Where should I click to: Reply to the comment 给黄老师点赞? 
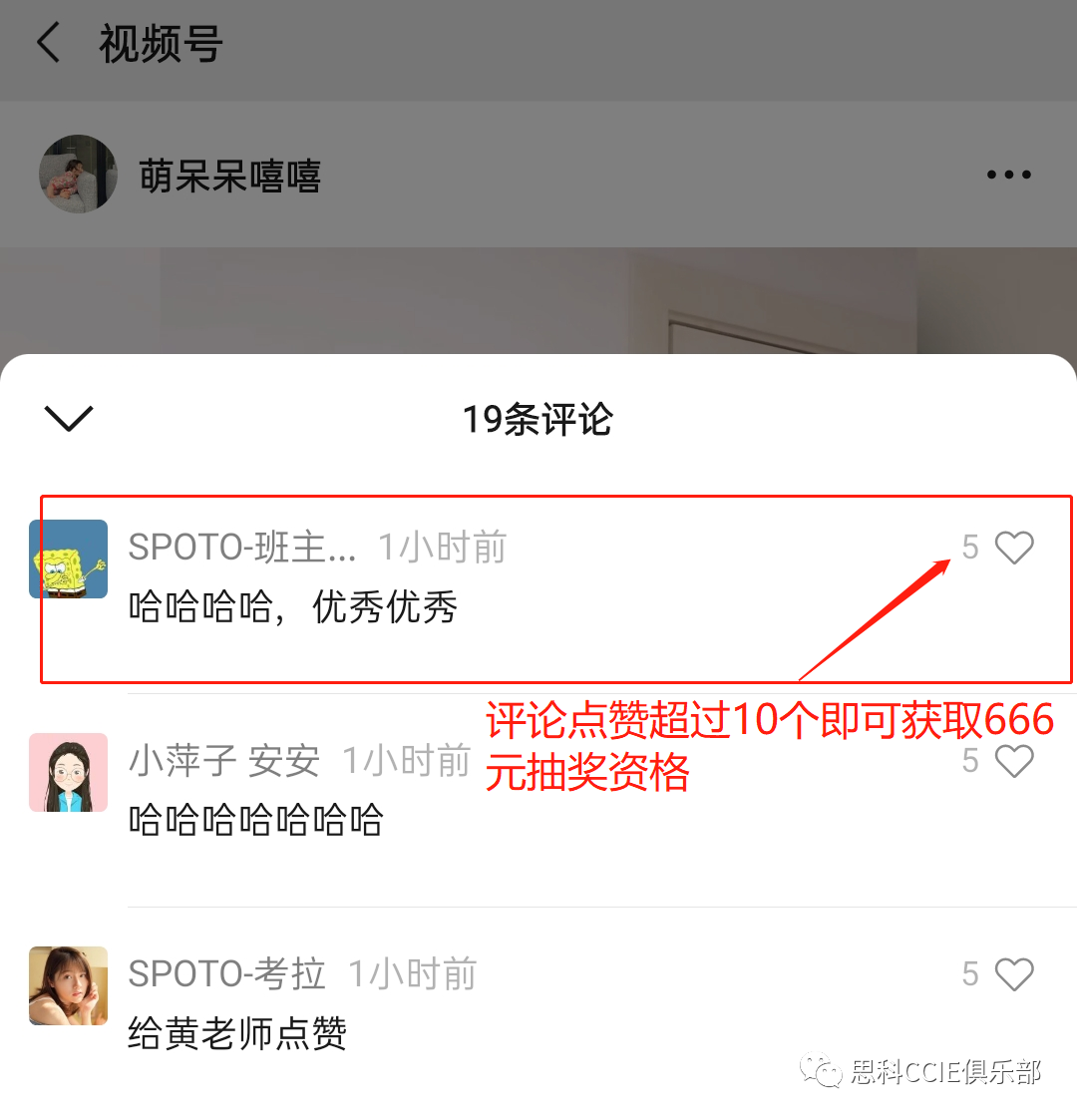click(x=237, y=1033)
